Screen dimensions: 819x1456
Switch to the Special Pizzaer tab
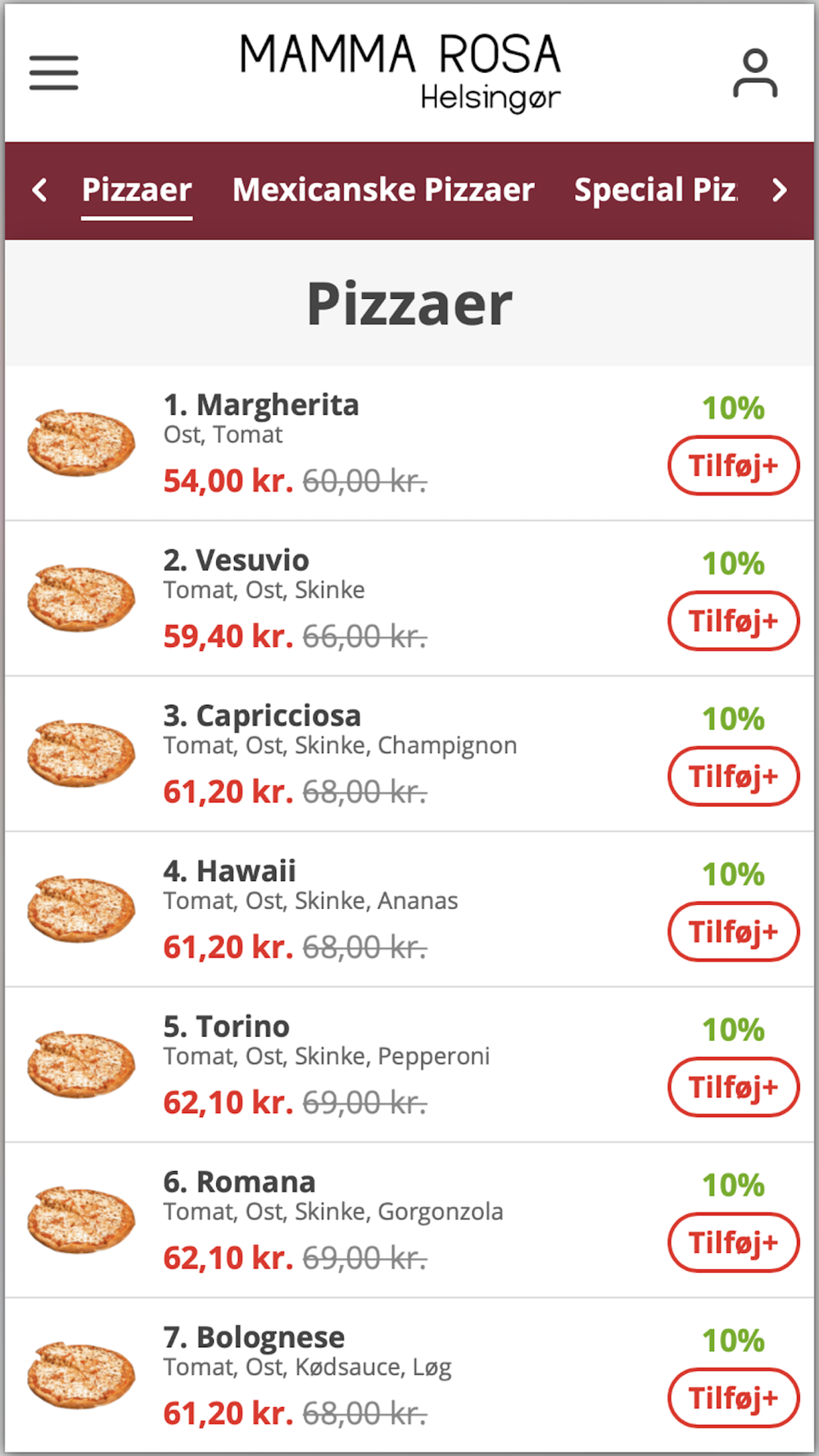tap(656, 191)
